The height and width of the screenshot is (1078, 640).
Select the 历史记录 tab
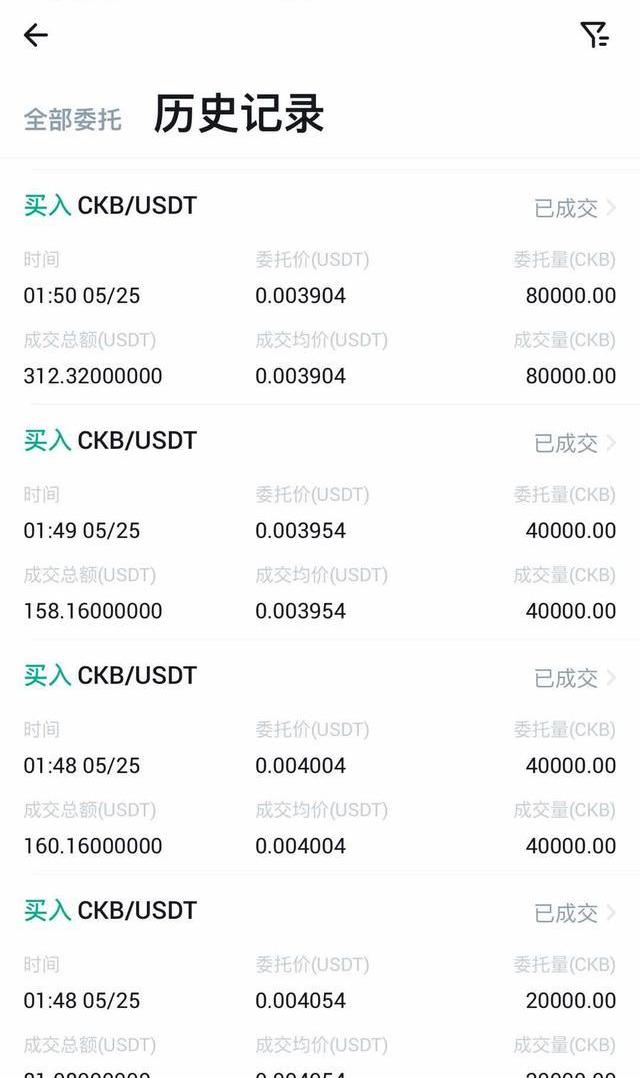coord(239,115)
